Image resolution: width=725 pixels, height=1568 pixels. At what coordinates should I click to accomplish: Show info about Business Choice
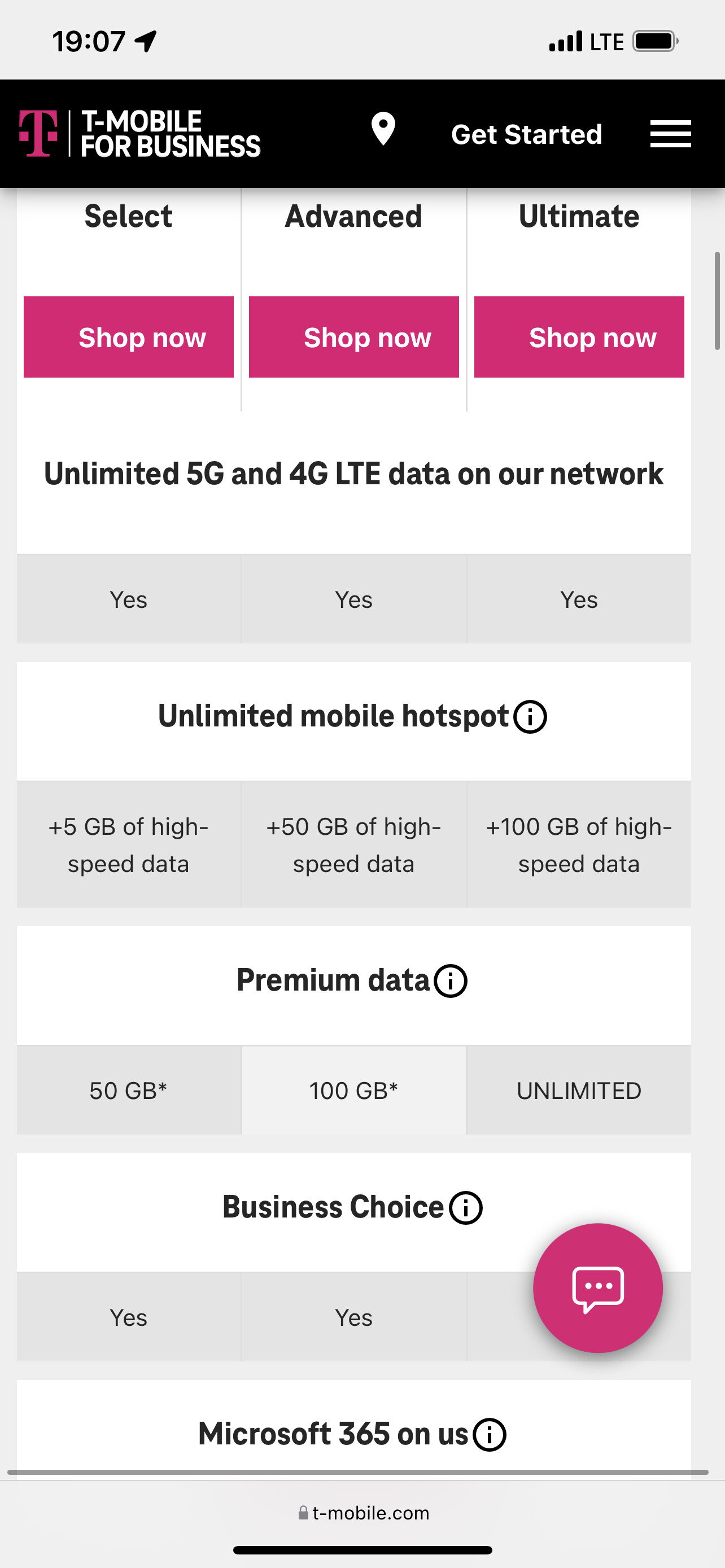tap(466, 1208)
